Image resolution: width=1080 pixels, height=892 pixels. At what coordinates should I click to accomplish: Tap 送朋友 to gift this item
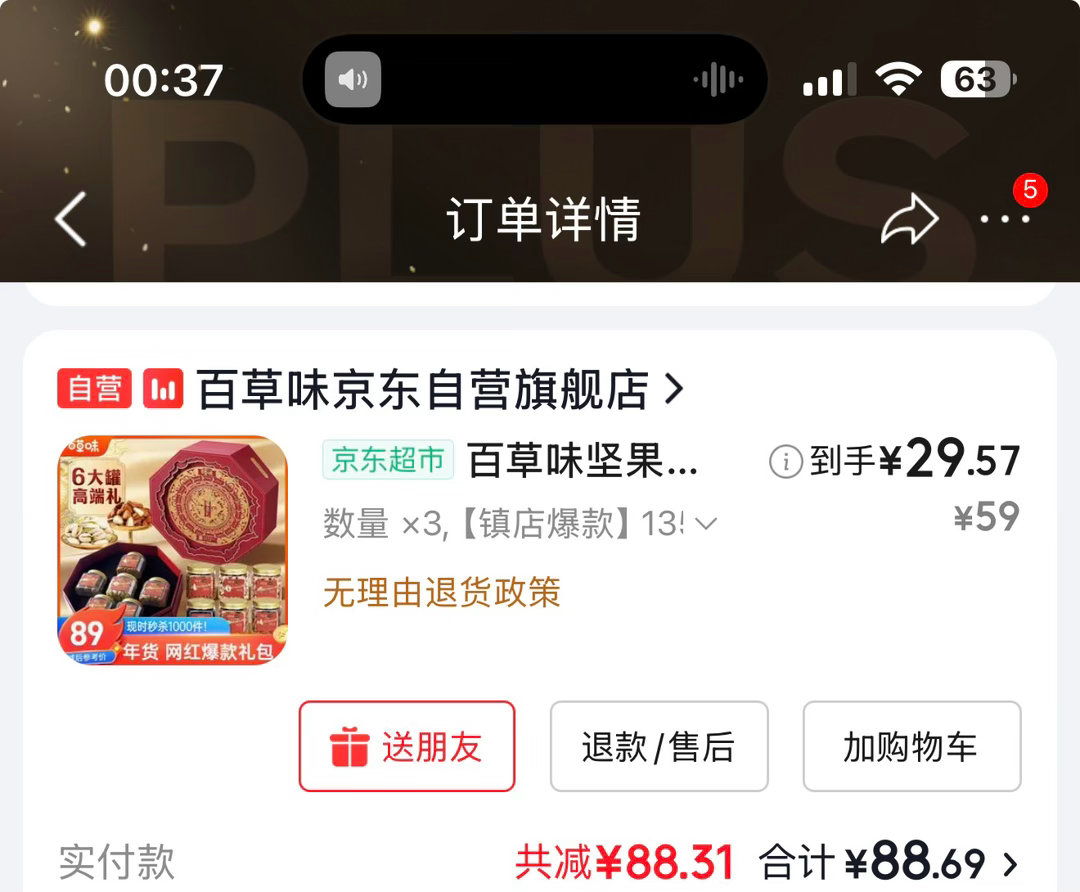click(407, 746)
